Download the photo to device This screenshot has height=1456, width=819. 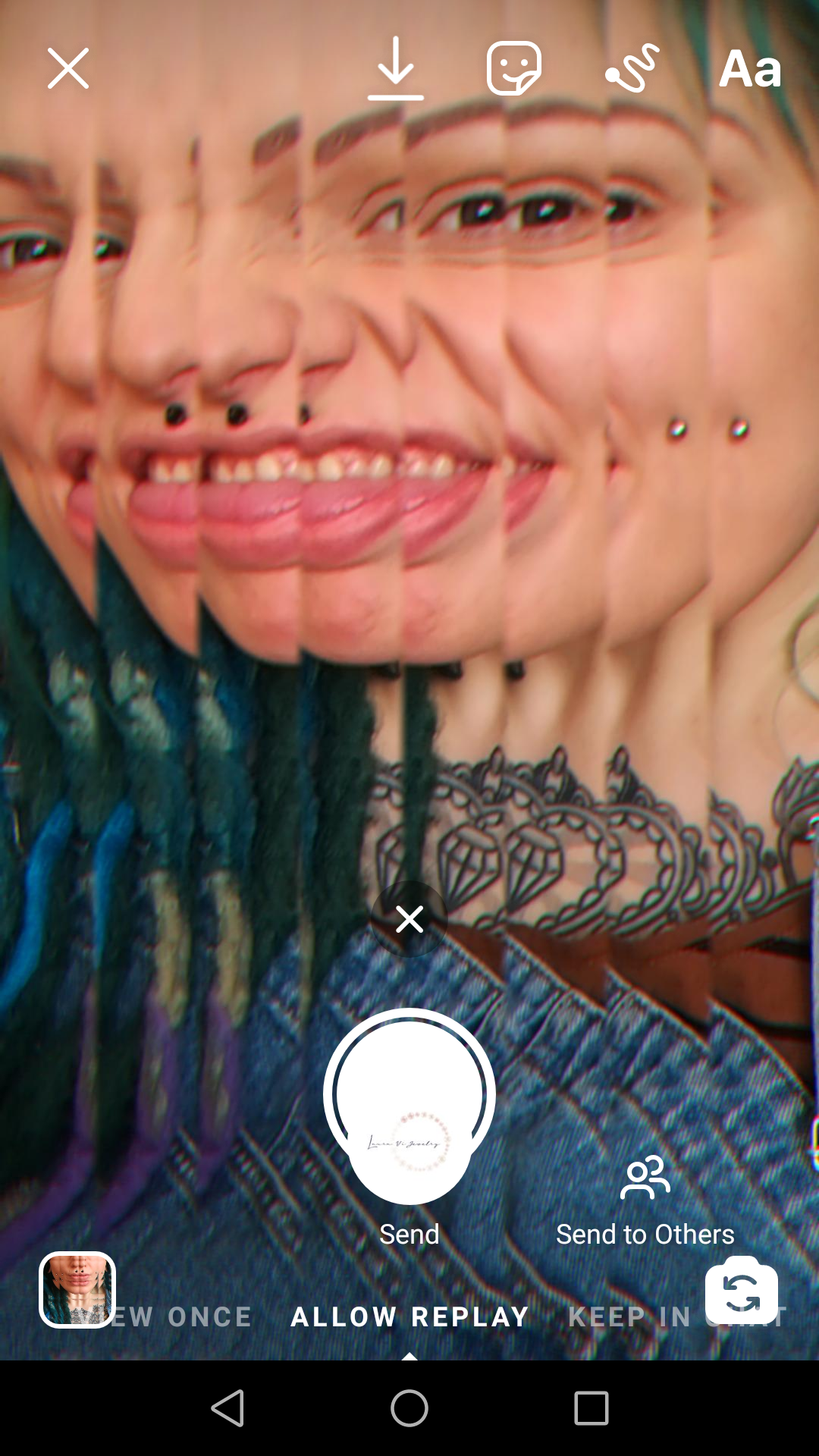[x=396, y=70]
